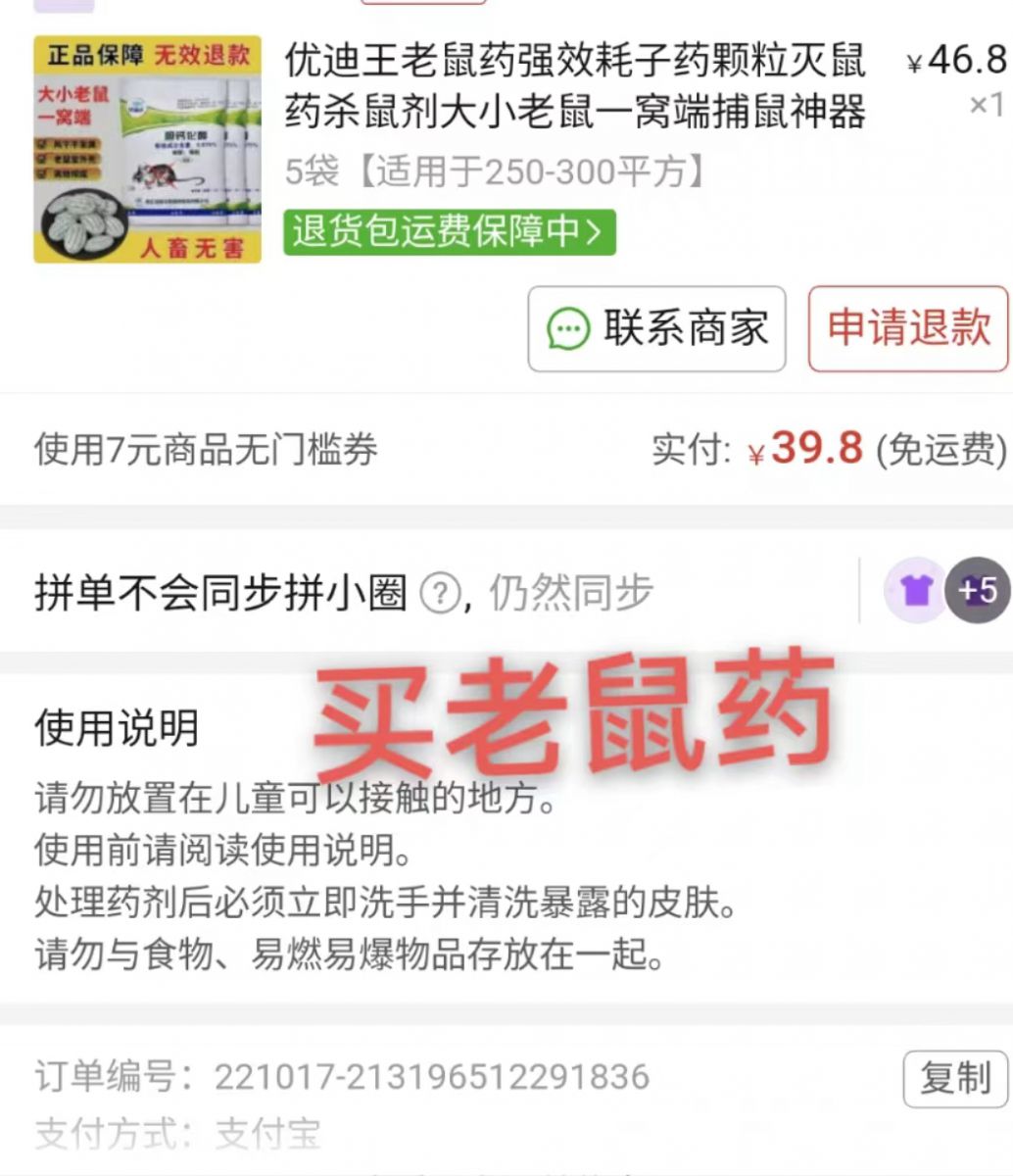The width and height of the screenshot is (1013, 1176).
Task: Tap 申请退款 to request a refund
Action: 908,328
